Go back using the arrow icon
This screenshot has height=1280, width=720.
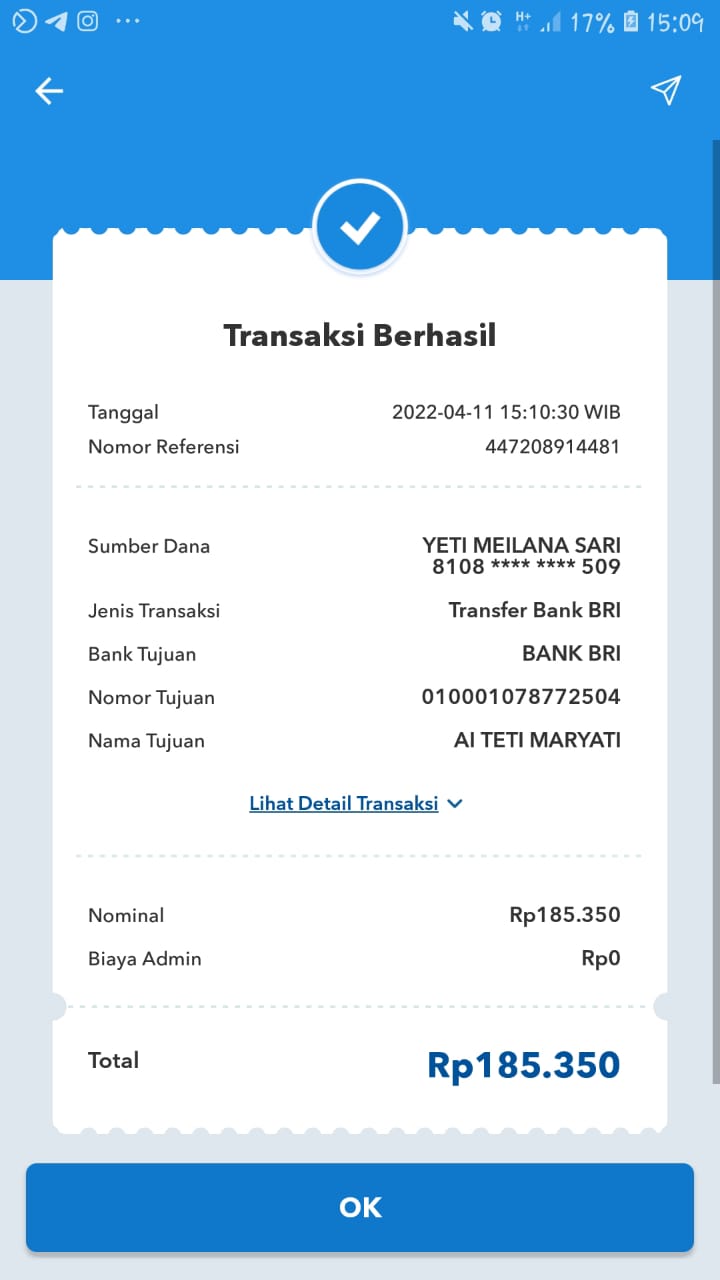pos(49,92)
